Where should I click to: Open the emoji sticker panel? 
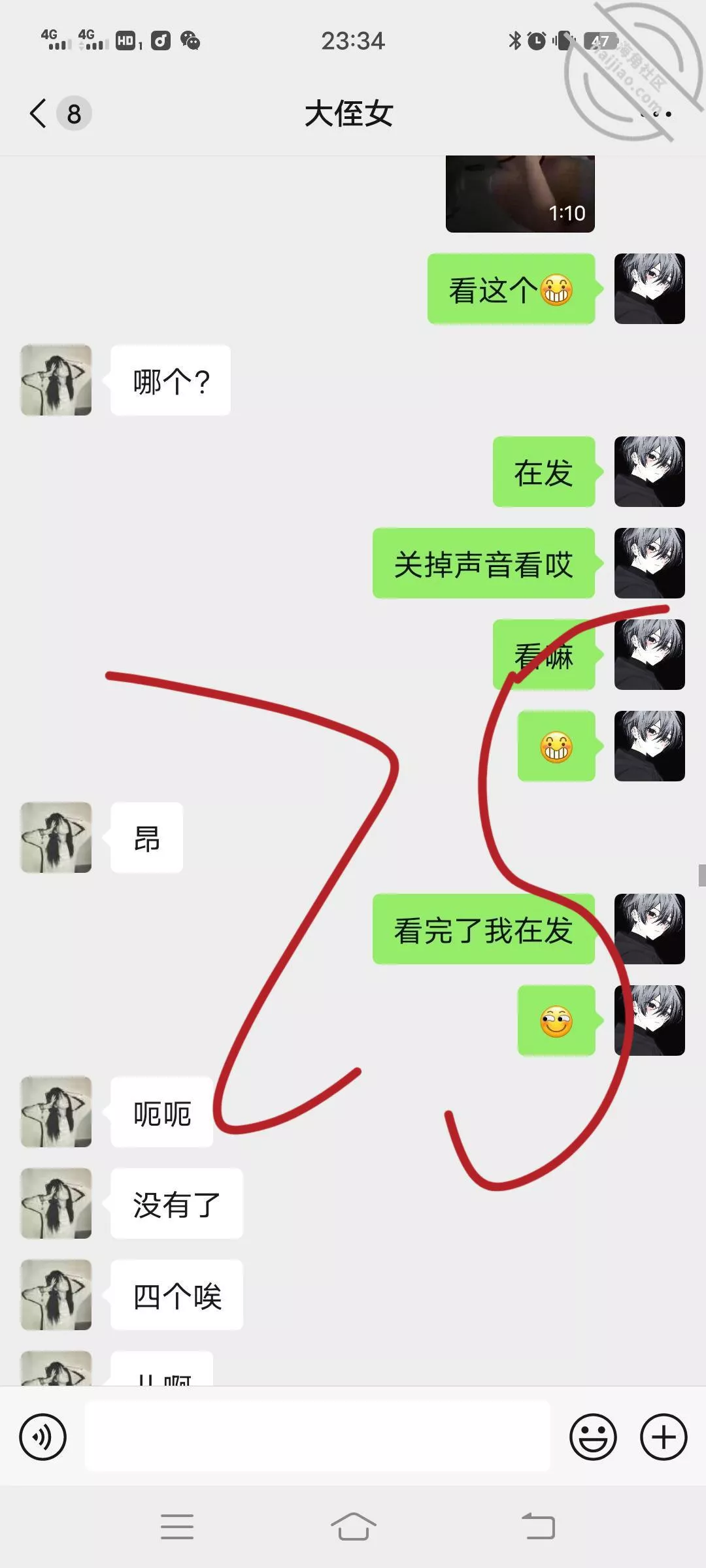[593, 1437]
